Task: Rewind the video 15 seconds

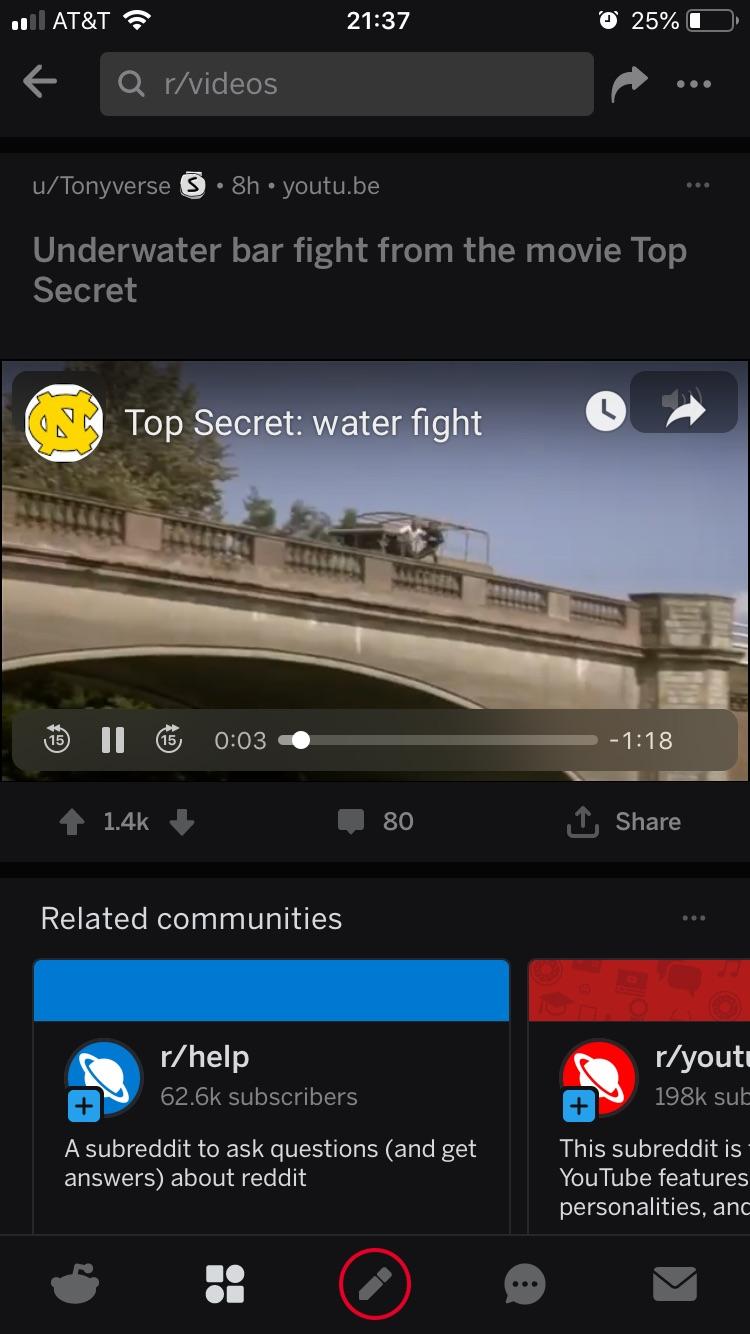Action: (57, 740)
